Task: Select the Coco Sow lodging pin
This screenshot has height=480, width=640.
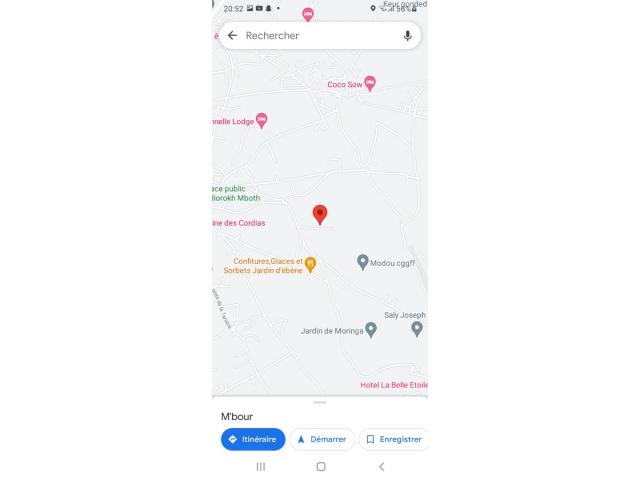Action: click(x=370, y=83)
